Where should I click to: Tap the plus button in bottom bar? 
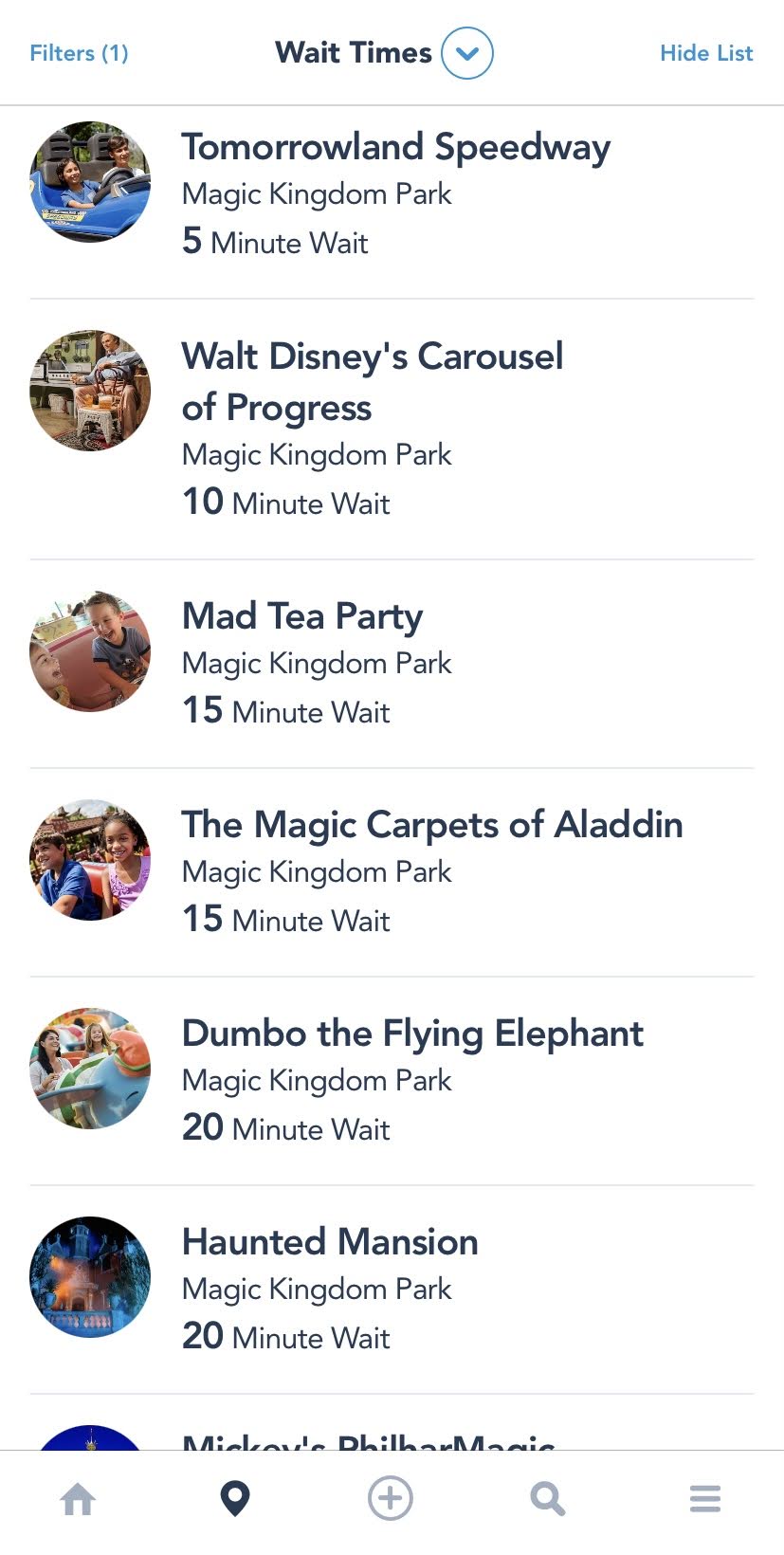pyautogui.click(x=391, y=1499)
